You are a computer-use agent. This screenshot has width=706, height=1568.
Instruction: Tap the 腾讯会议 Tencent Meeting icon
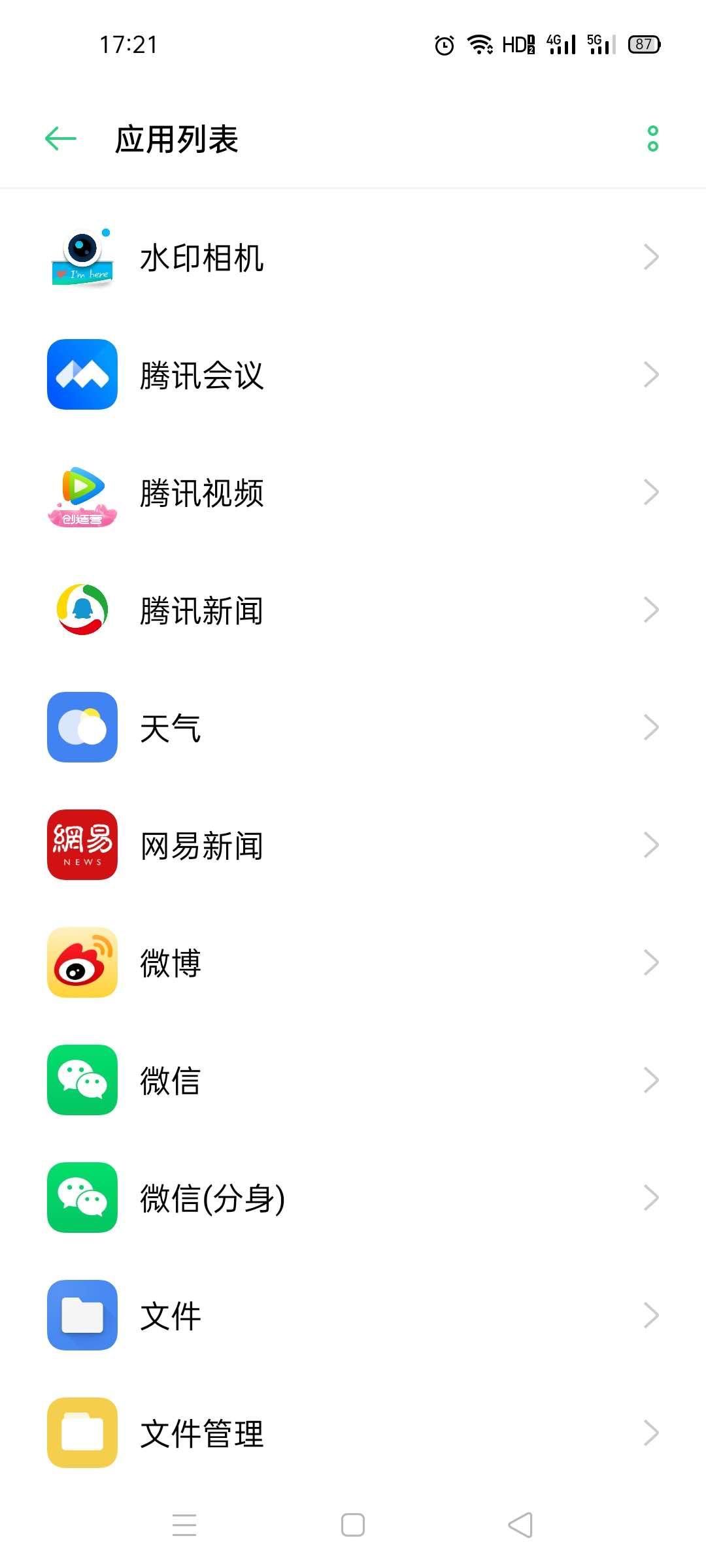pyautogui.click(x=82, y=375)
